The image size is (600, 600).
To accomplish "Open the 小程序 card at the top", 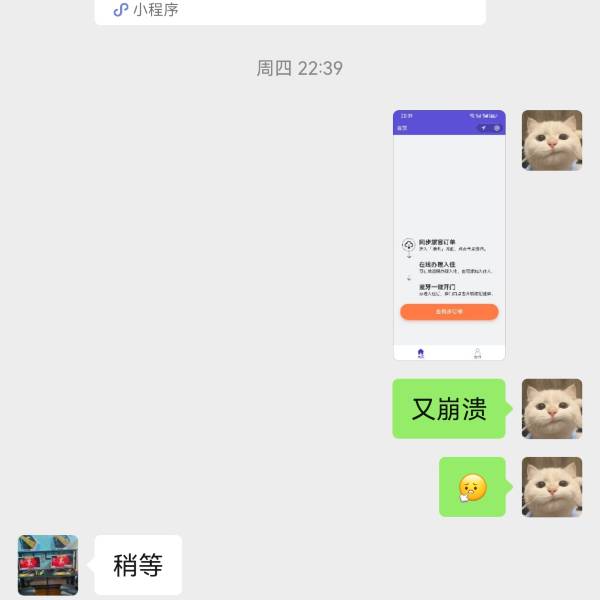I will click(x=290, y=11).
